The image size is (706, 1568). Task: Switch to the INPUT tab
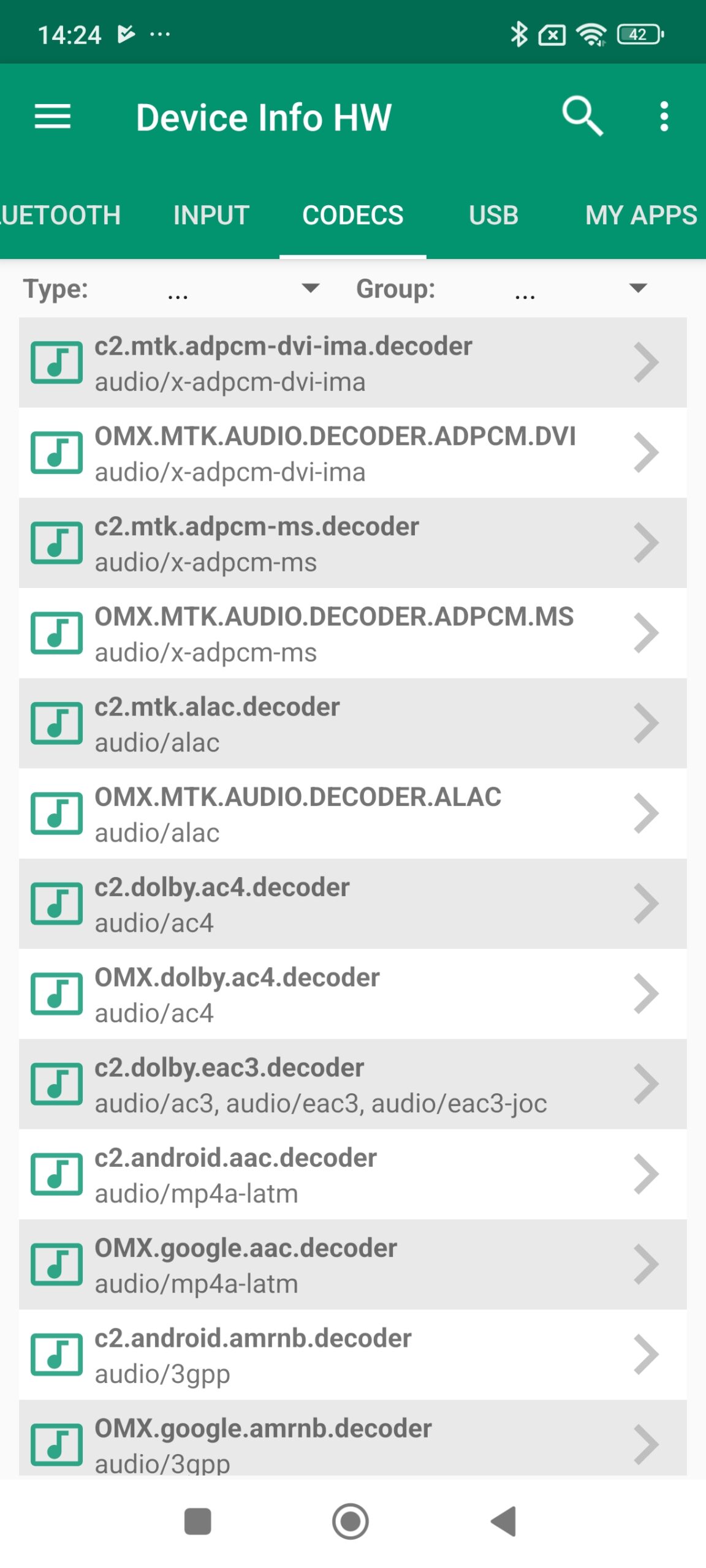click(x=211, y=215)
